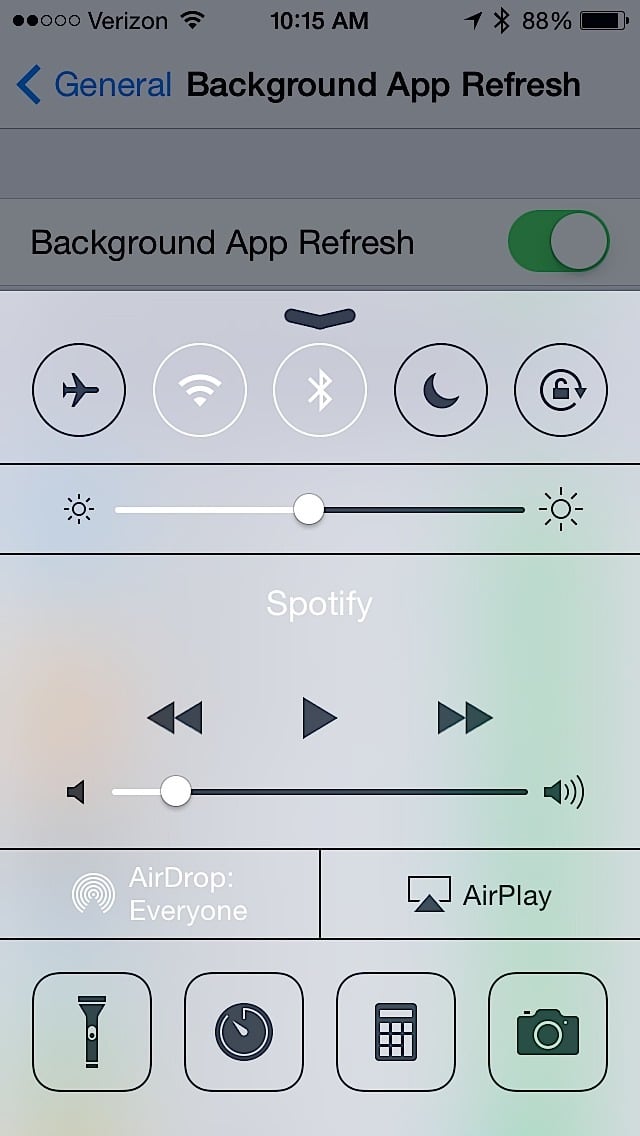Go back to General settings

click(x=95, y=85)
